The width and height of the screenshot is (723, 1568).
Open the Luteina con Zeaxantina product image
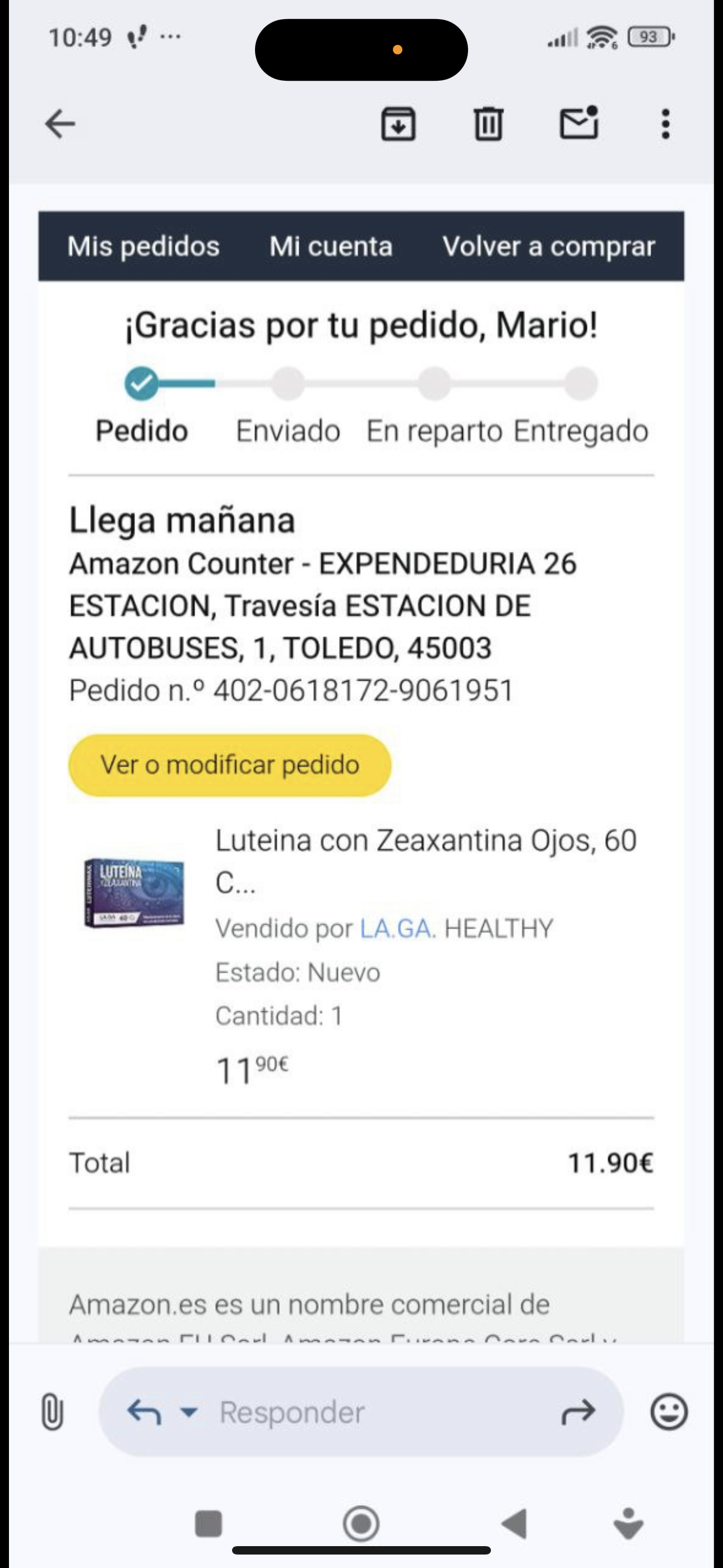pos(134,893)
